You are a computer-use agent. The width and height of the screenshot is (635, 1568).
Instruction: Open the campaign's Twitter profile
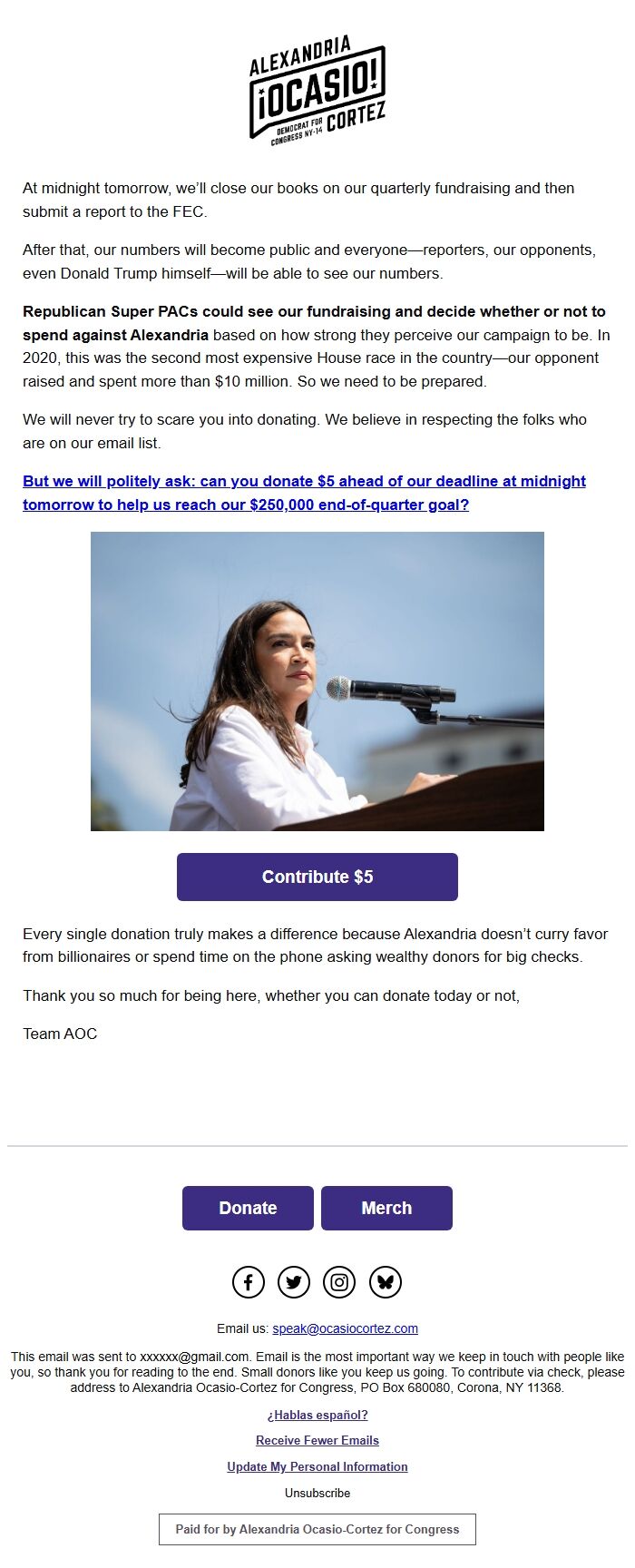[294, 1282]
